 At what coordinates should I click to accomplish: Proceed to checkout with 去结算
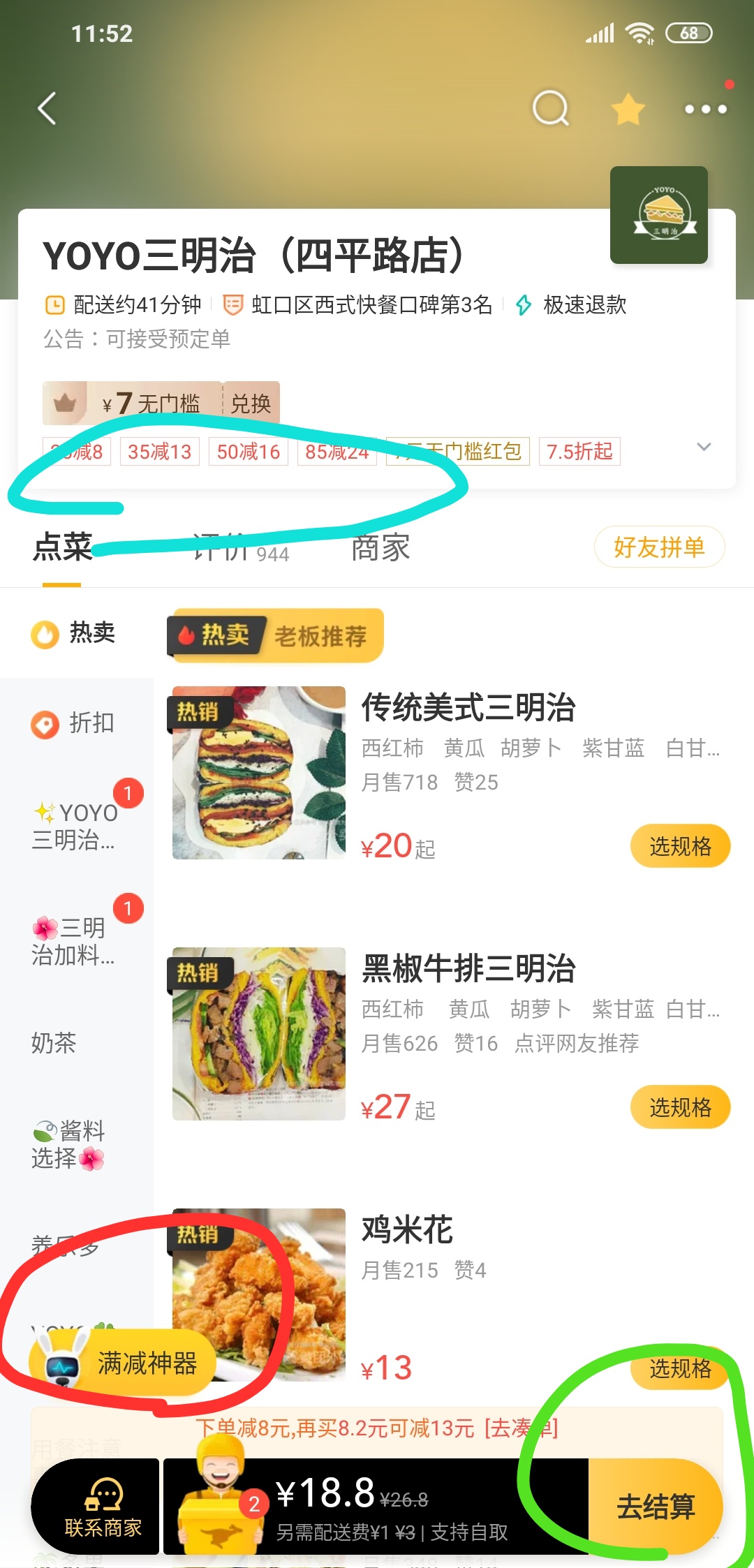(655, 1507)
